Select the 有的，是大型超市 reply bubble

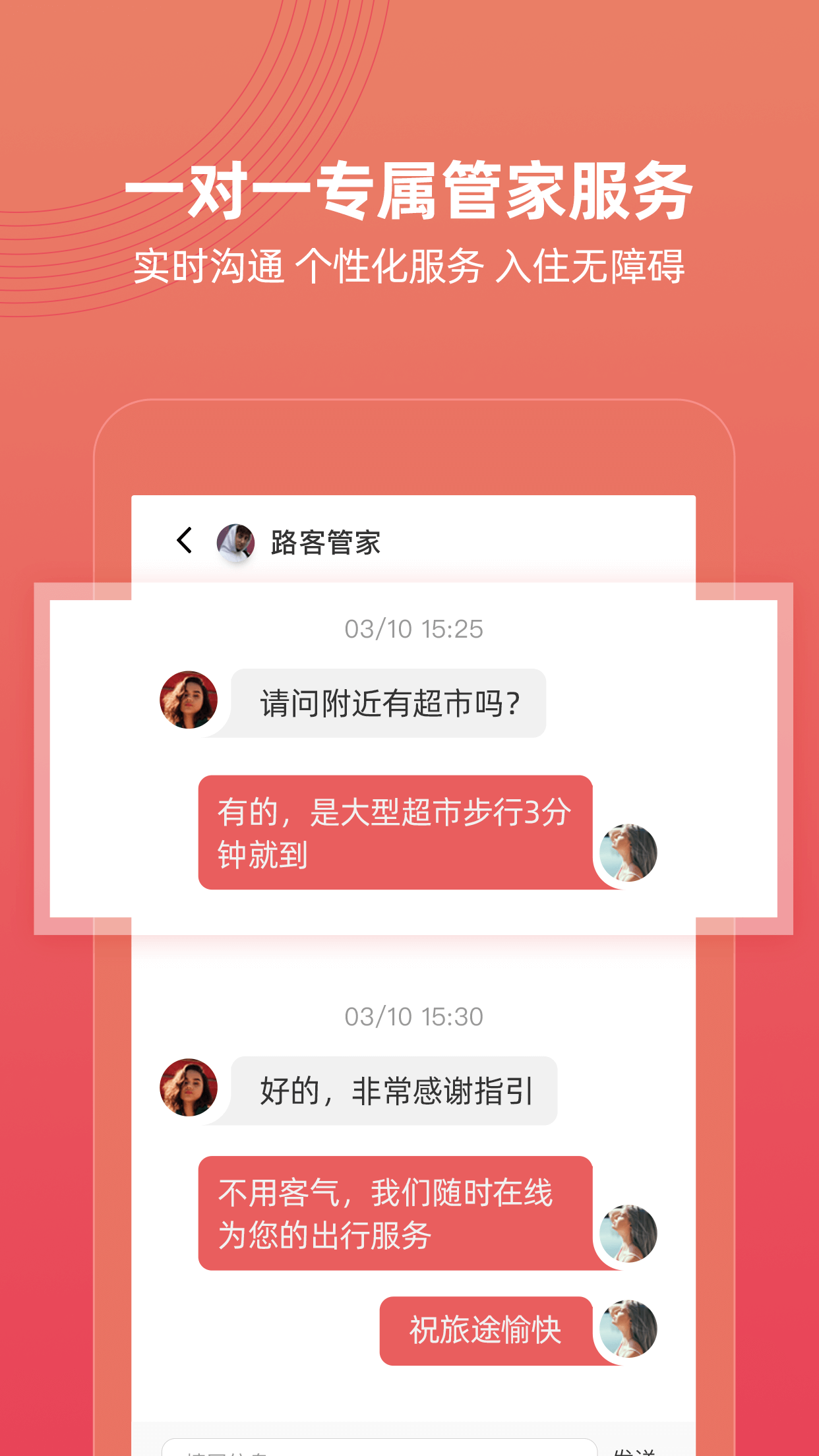(x=396, y=835)
